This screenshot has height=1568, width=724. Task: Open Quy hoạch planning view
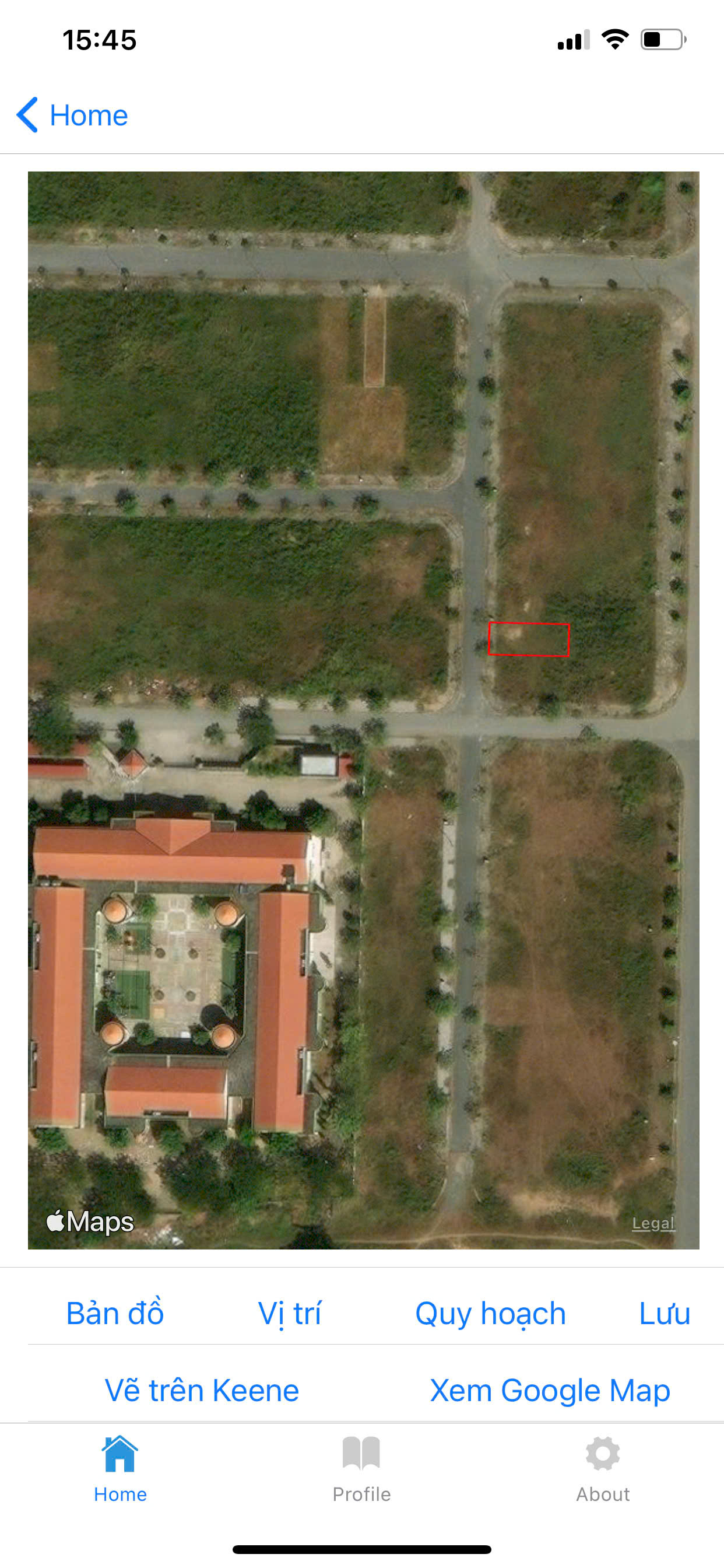pos(490,1313)
